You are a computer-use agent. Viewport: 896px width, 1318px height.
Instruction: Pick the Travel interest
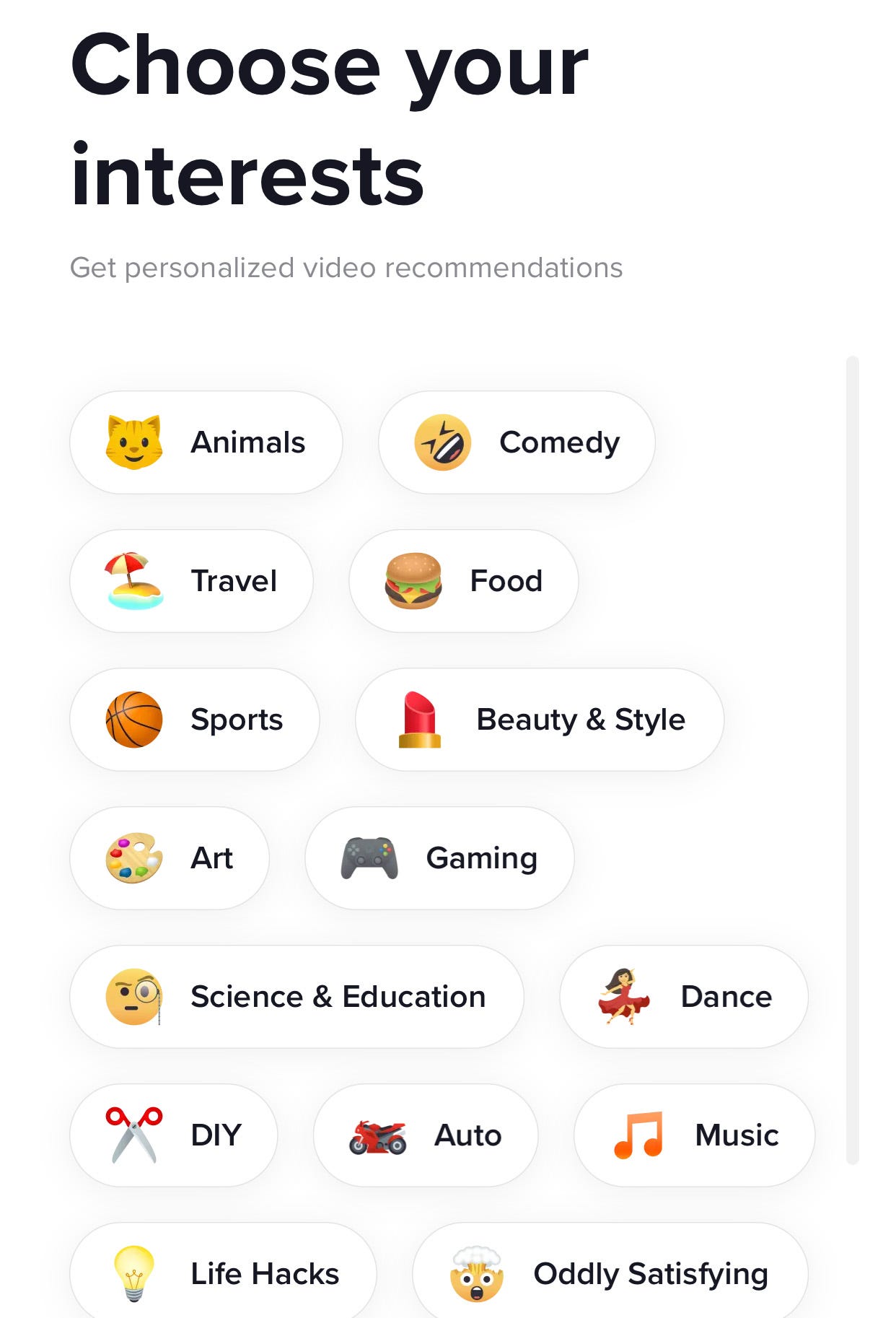coord(191,581)
